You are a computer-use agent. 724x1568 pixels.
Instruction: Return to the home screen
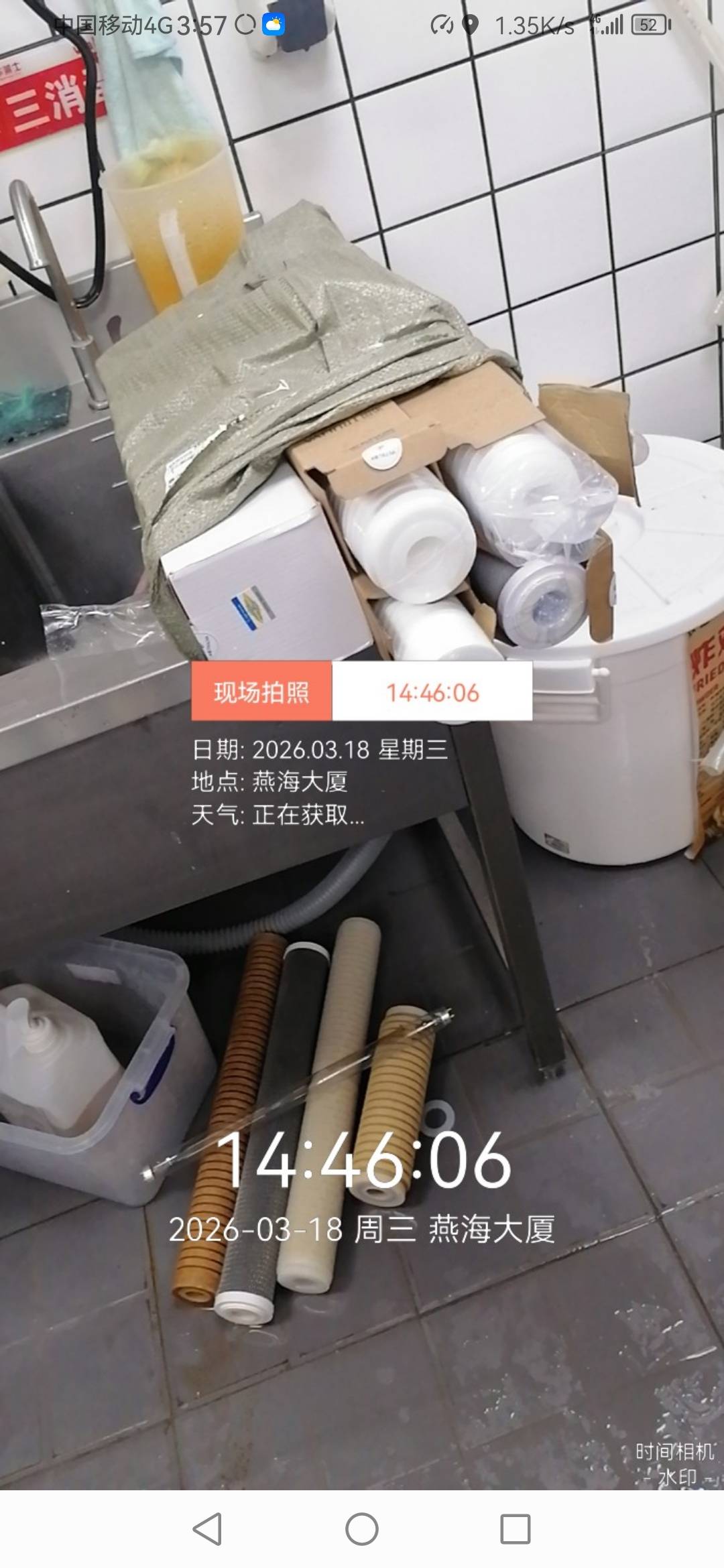[362, 1529]
